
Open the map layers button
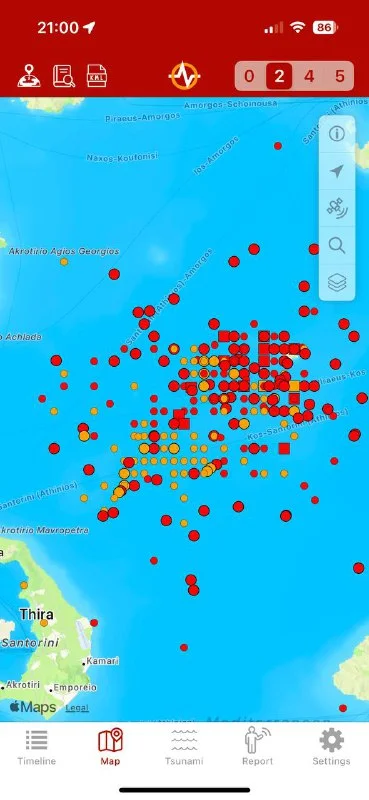click(x=337, y=282)
